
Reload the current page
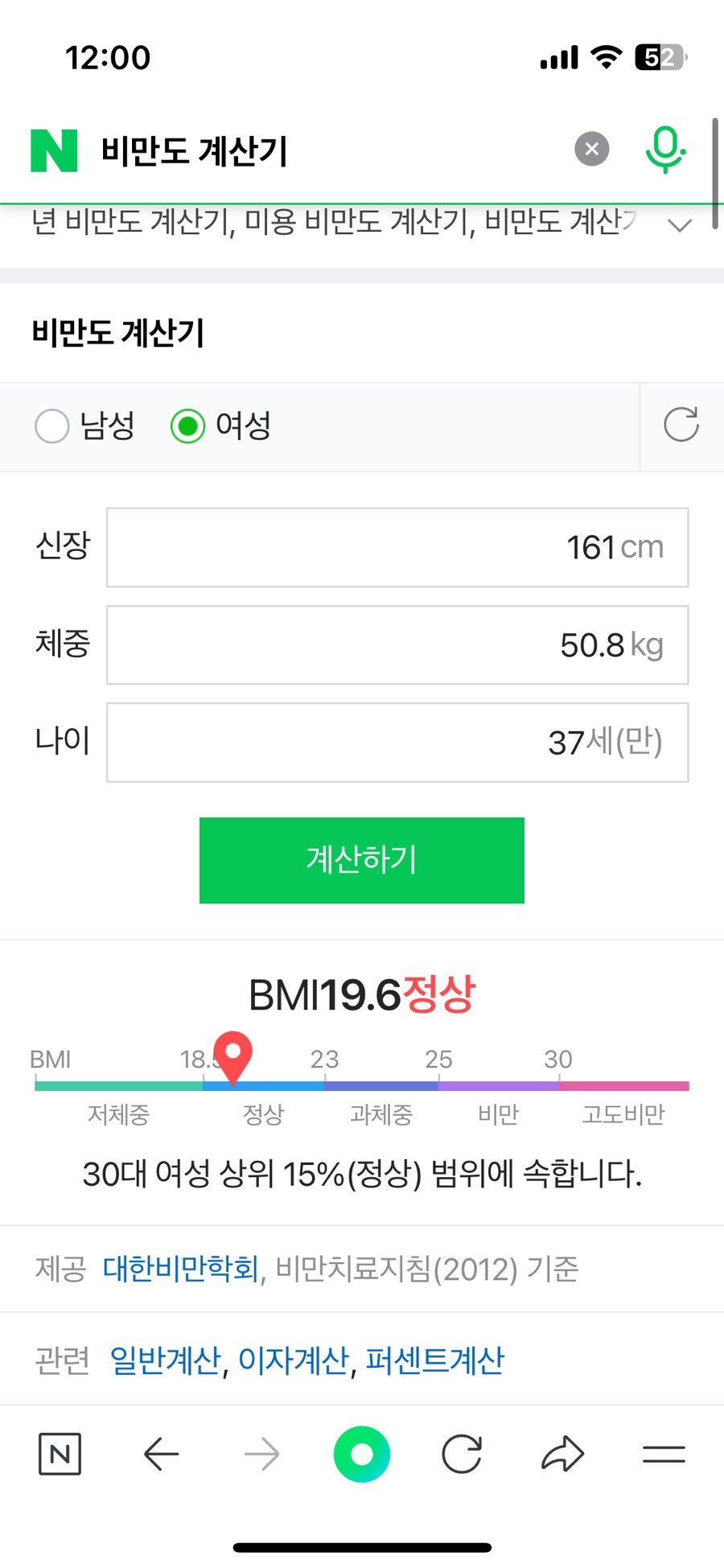point(462,1454)
